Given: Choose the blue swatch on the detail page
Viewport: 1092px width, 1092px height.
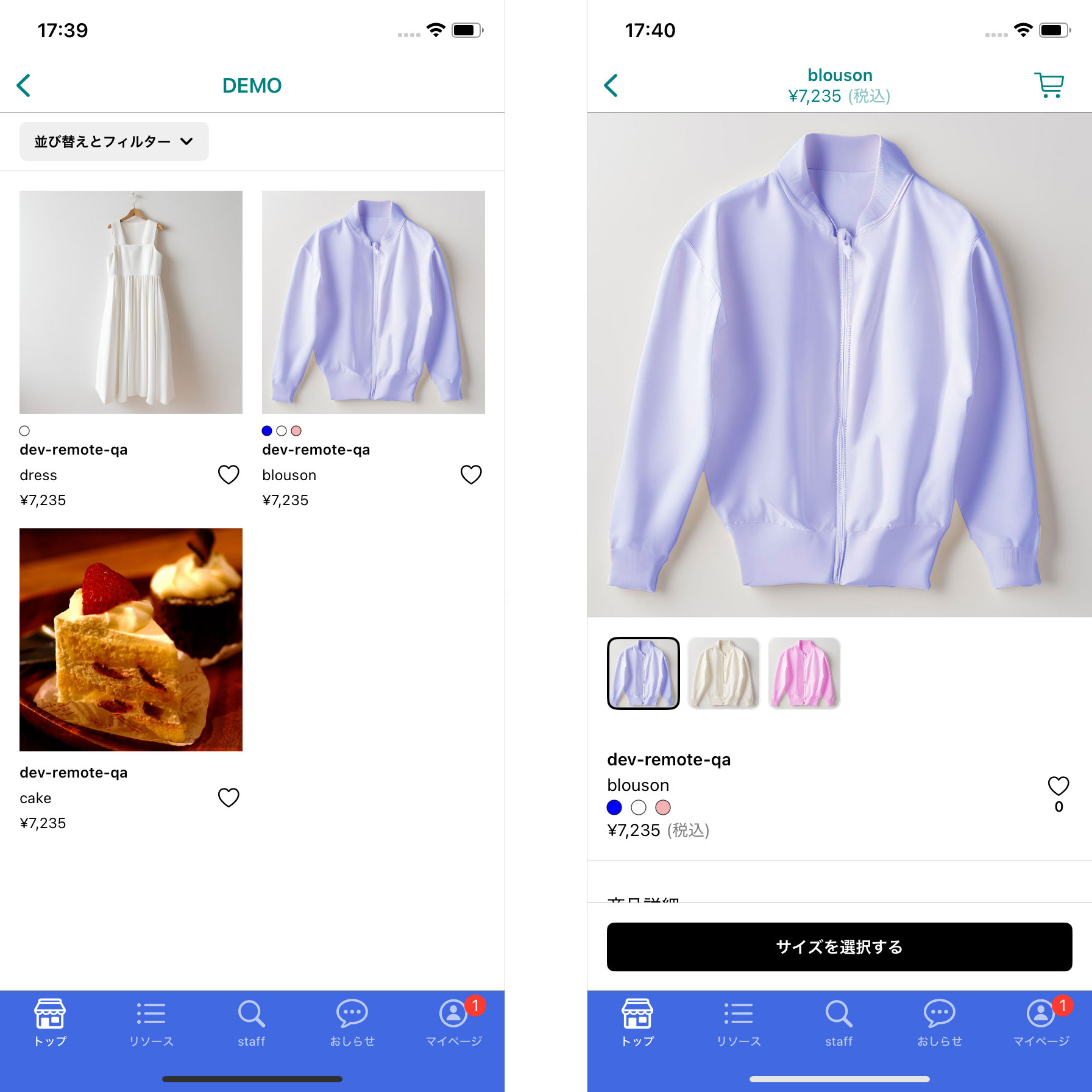Looking at the screenshot, I should click(614, 807).
